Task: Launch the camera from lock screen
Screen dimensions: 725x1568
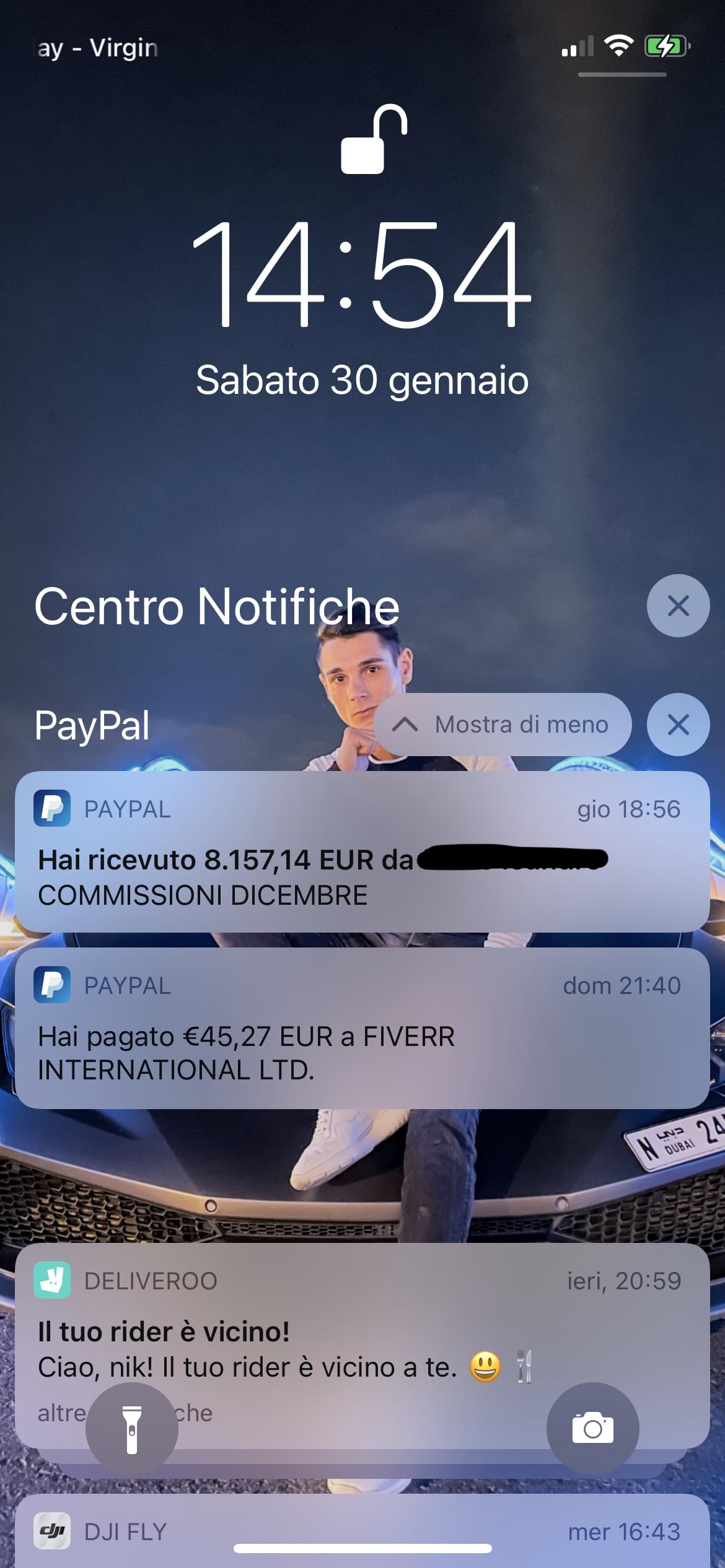Action: pyautogui.click(x=592, y=1429)
